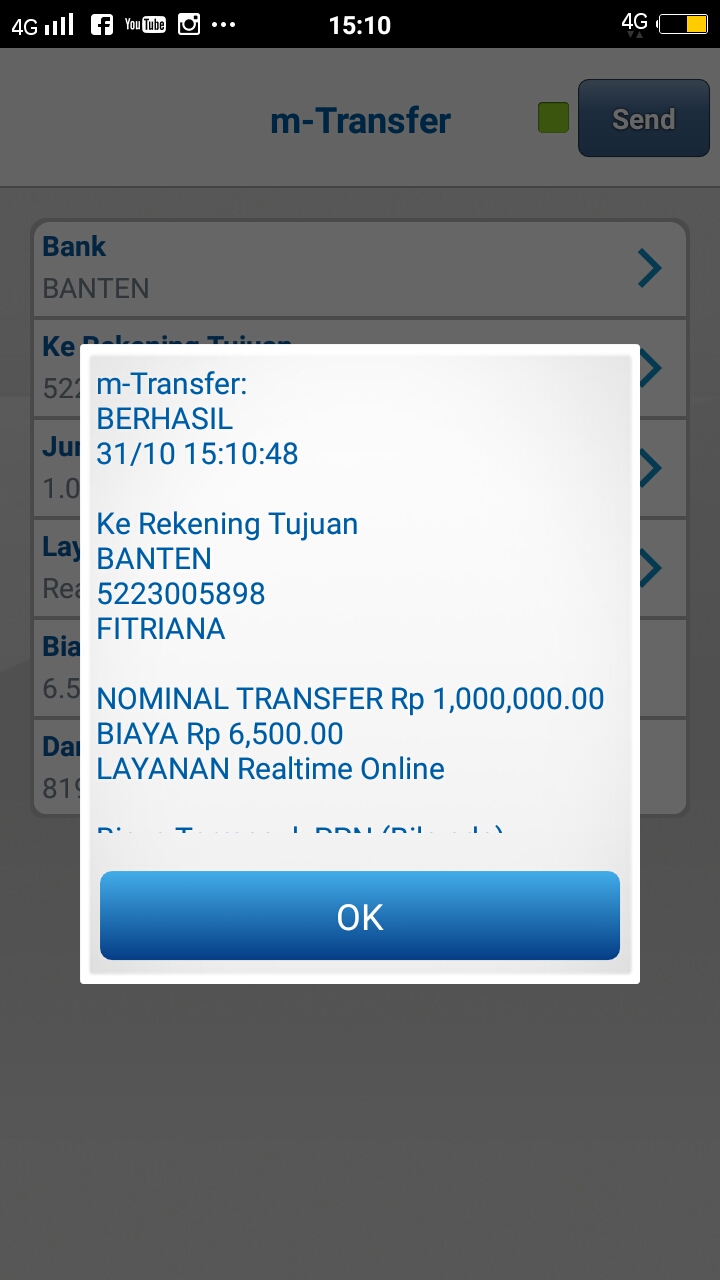This screenshot has height=1280, width=720.
Task: Expand the Layanan row chevron
Action: (650, 567)
